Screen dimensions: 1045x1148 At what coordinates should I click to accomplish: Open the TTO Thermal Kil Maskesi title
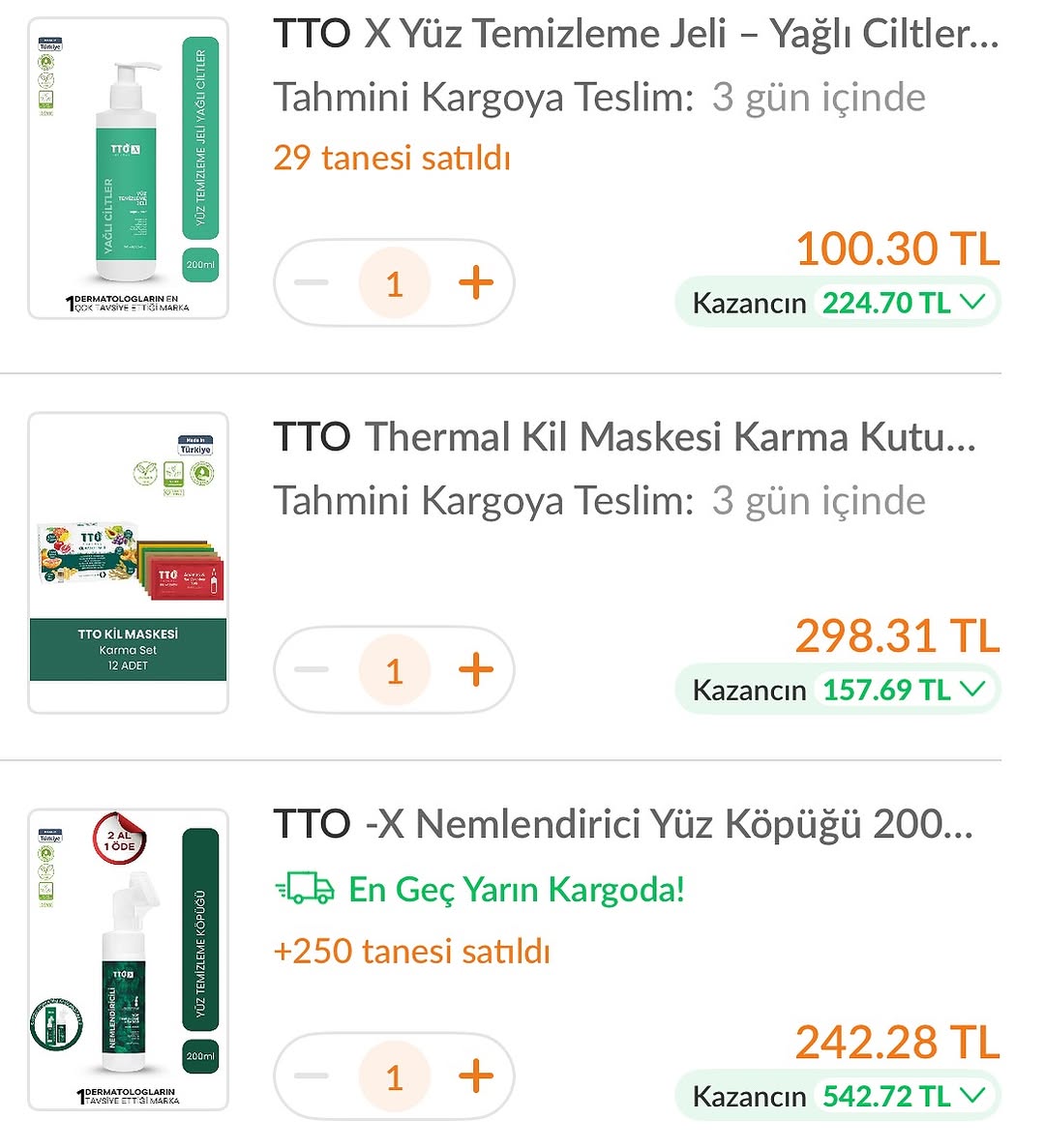(x=624, y=437)
